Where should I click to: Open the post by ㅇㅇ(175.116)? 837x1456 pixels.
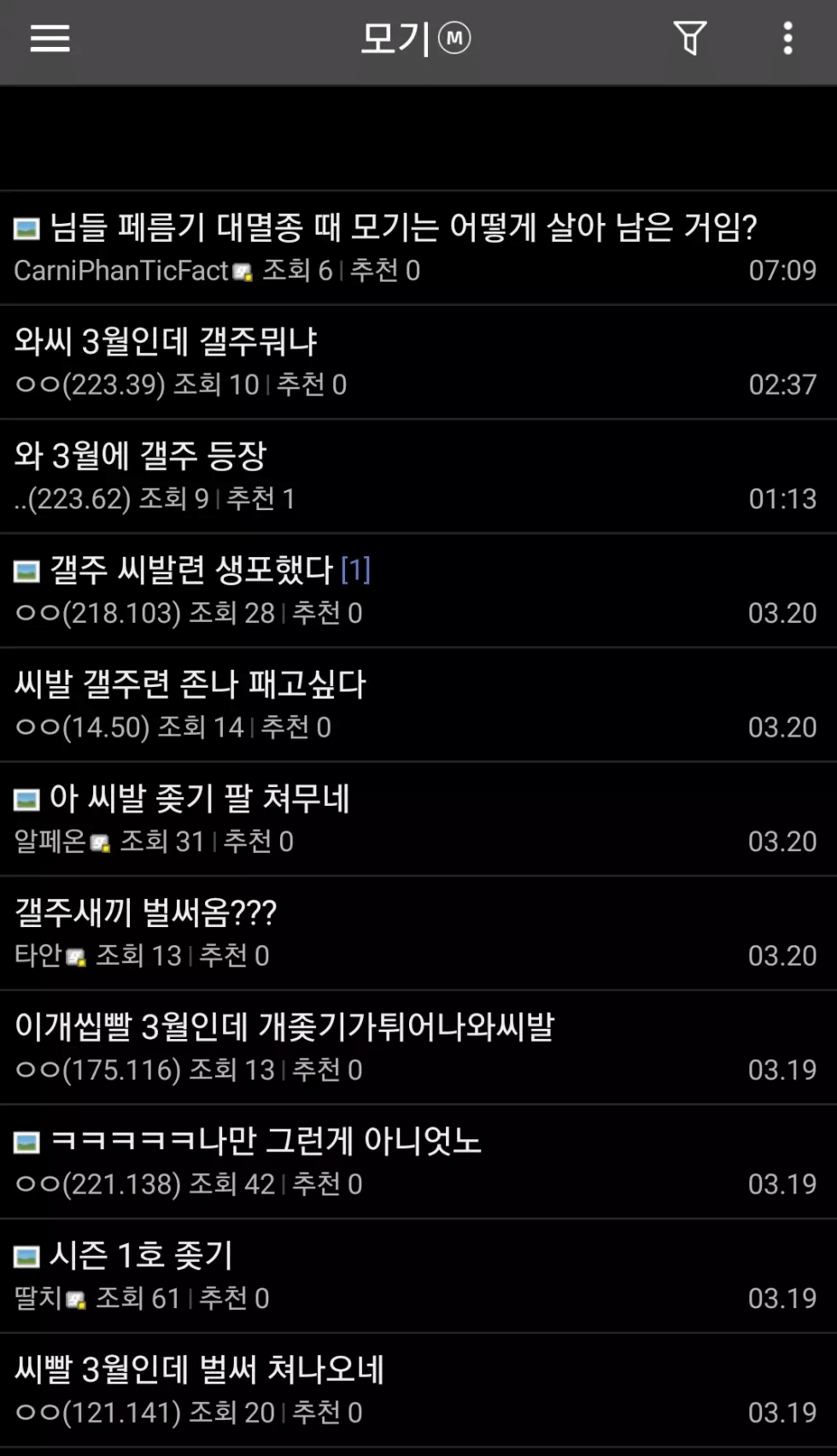(284, 1027)
